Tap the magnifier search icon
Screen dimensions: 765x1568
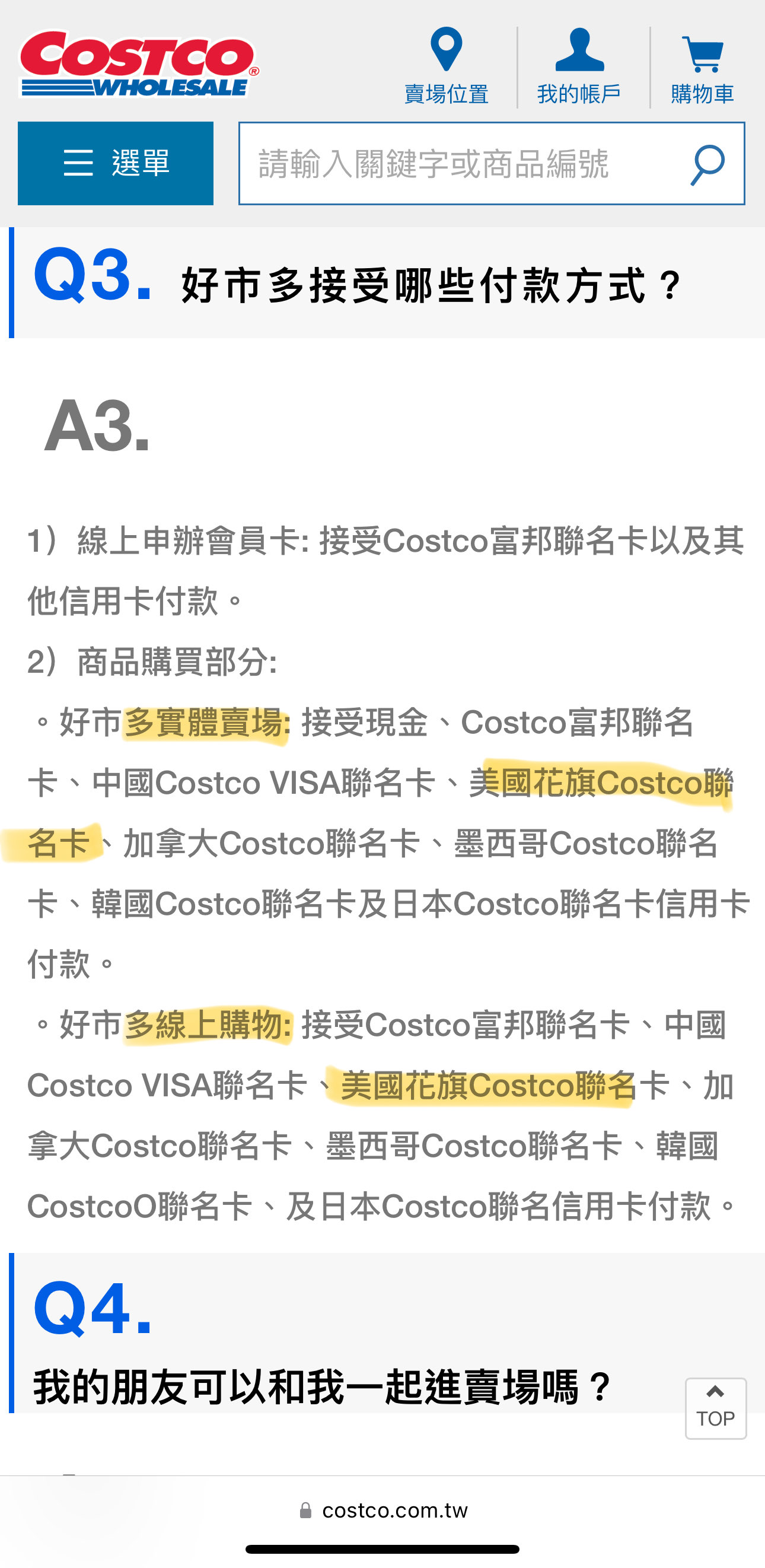tap(707, 164)
